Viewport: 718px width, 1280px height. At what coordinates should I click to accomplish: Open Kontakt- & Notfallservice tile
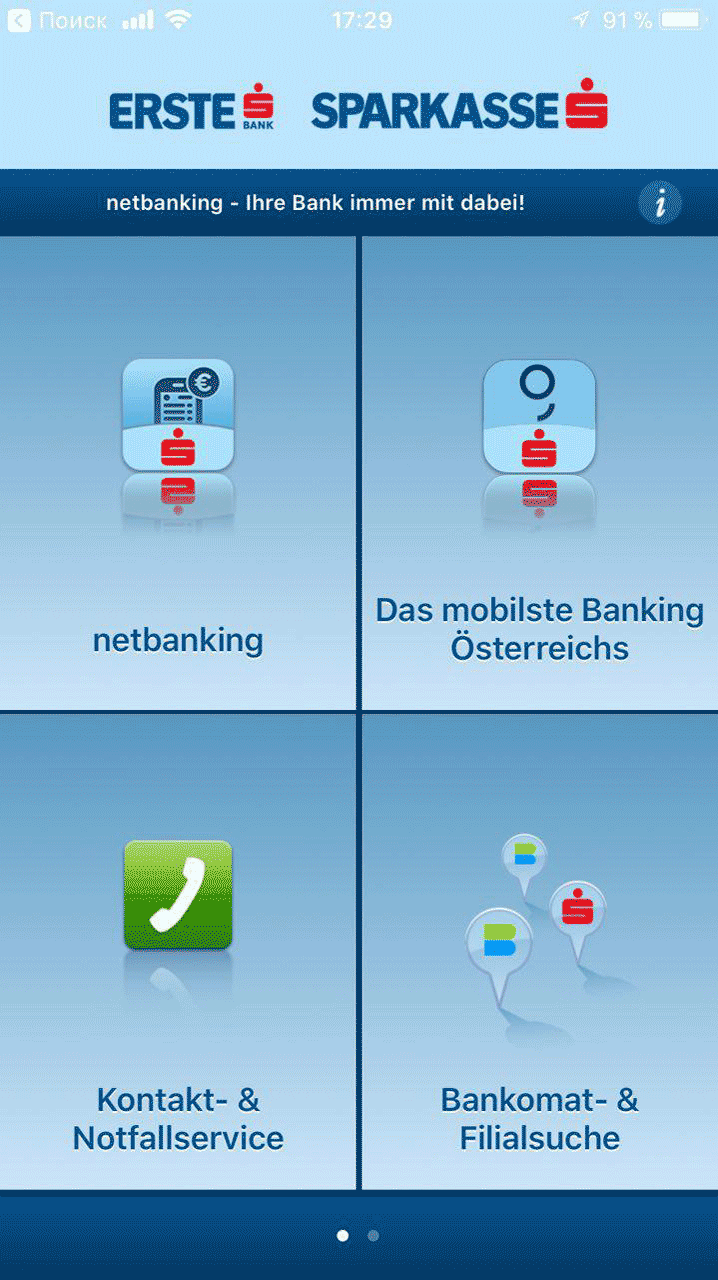tap(178, 952)
